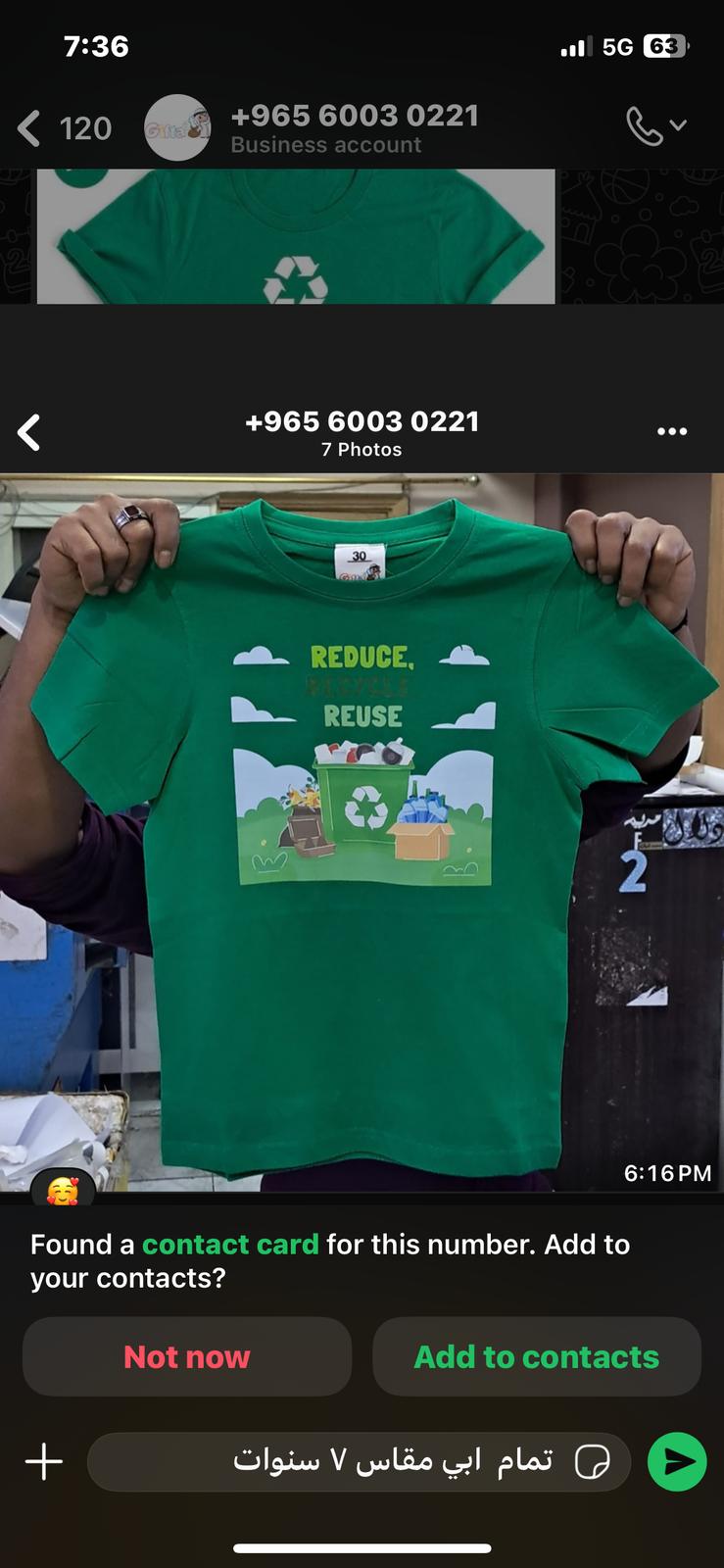Open the three-dot more options menu

point(672,431)
